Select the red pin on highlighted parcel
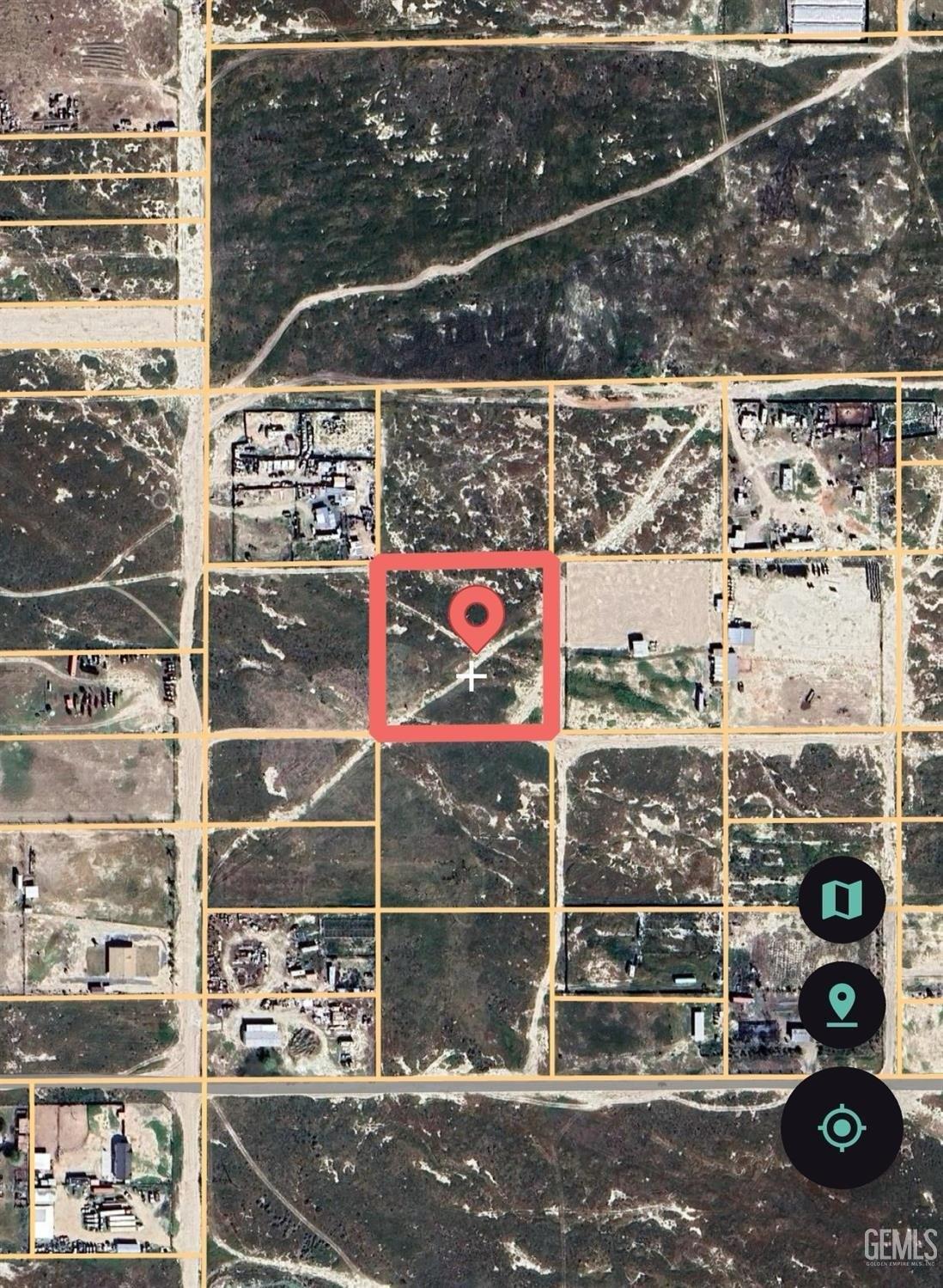The width and height of the screenshot is (943, 1288). pyautogui.click(x=476, y=617)
